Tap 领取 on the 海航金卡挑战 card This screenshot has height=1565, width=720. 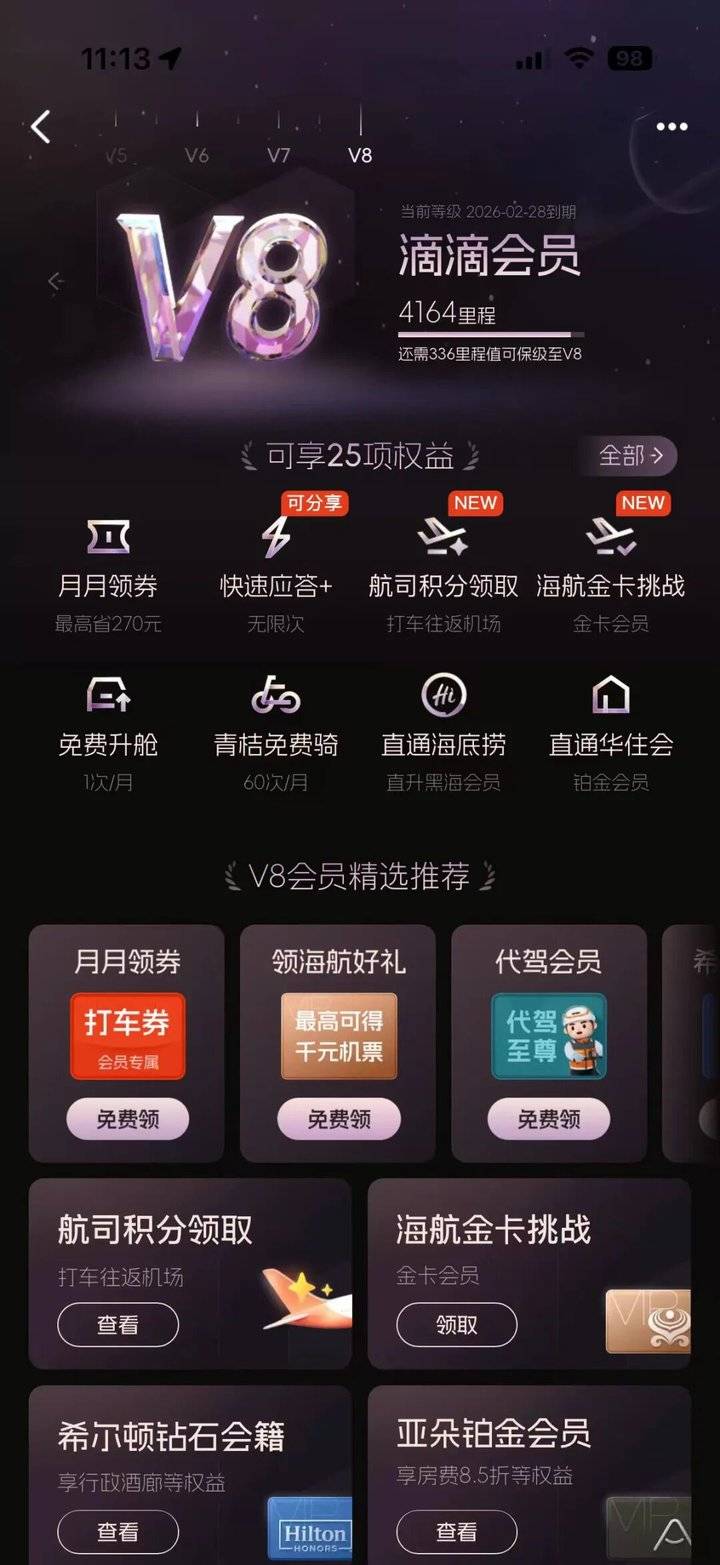tap(457, 1325)
